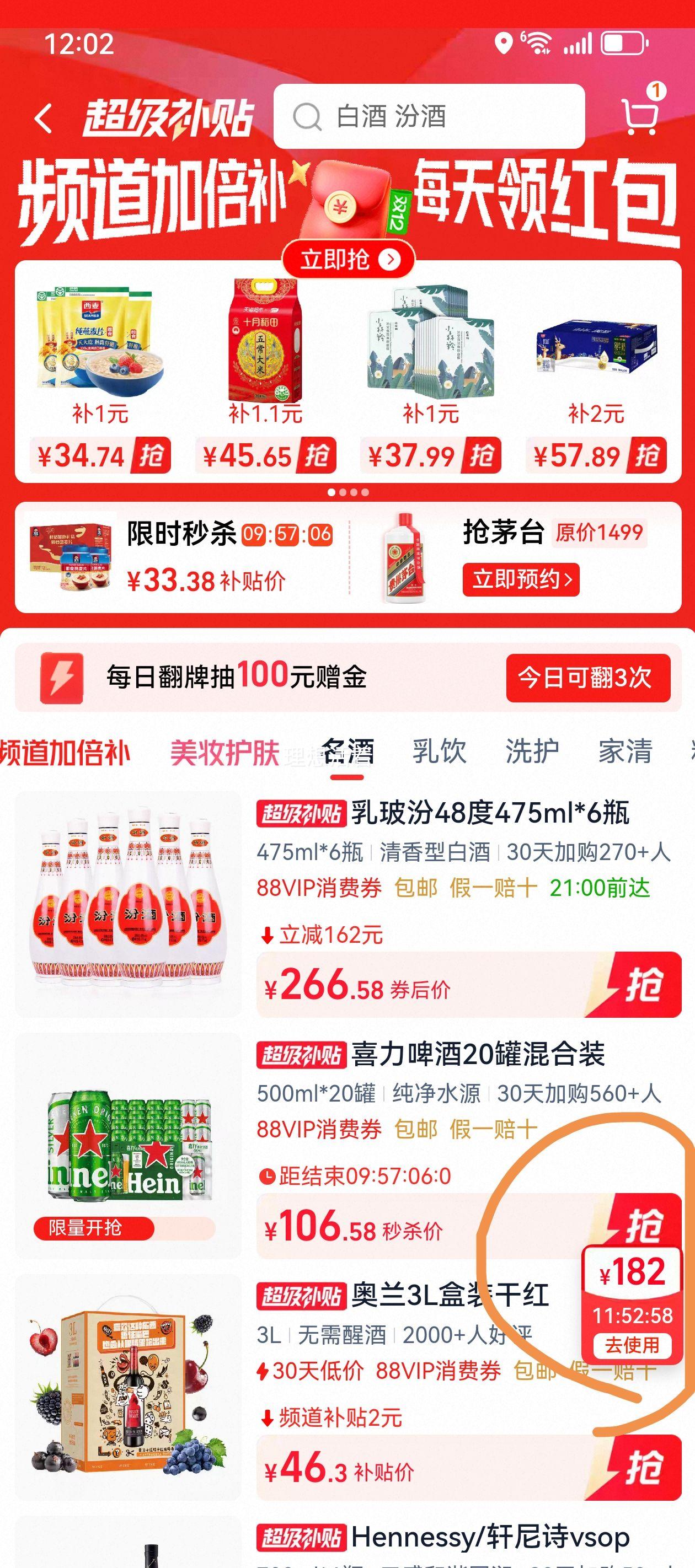This screenshot has height=1568, width=695.
Task: Switch to the 乳饮 tab
Action: pos(439,751)
